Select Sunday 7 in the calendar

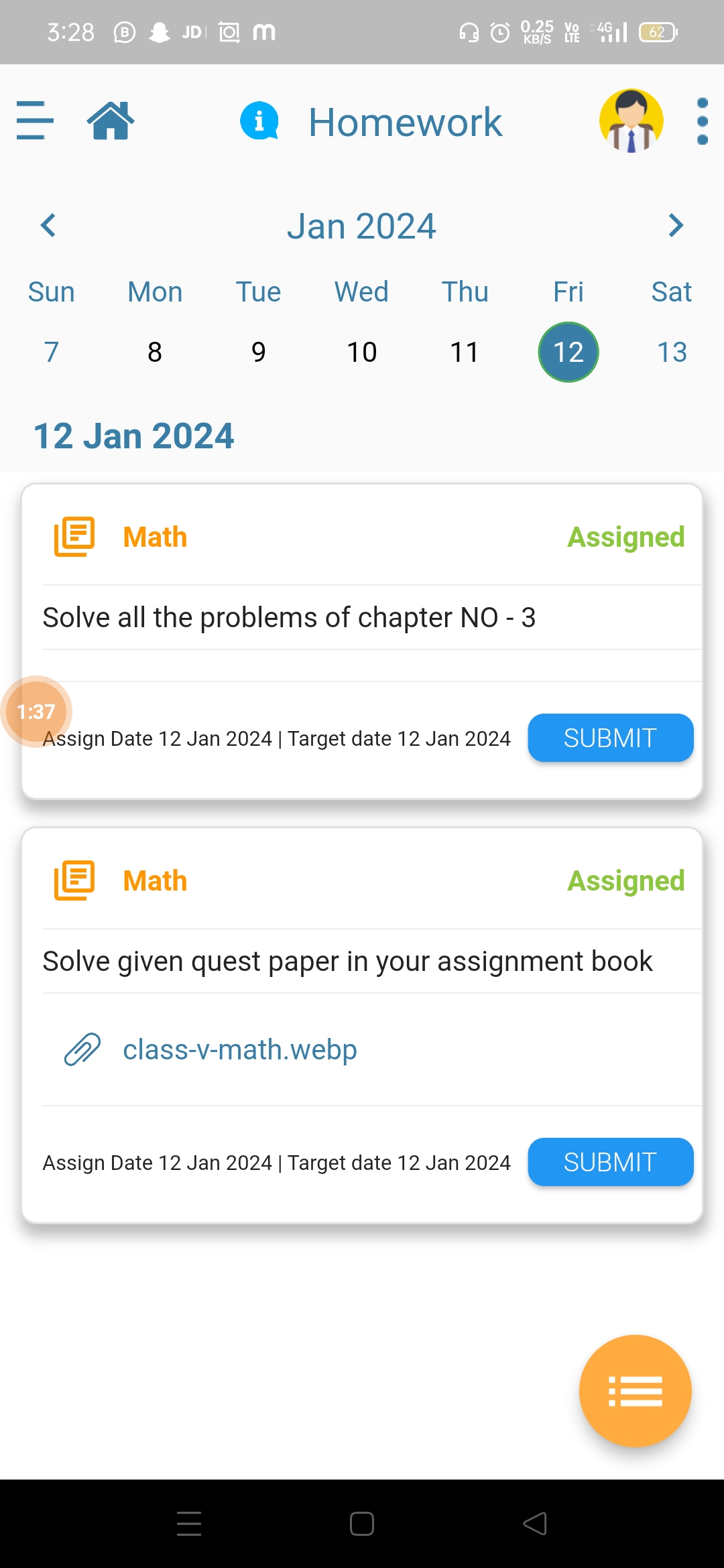coord(52,352)
